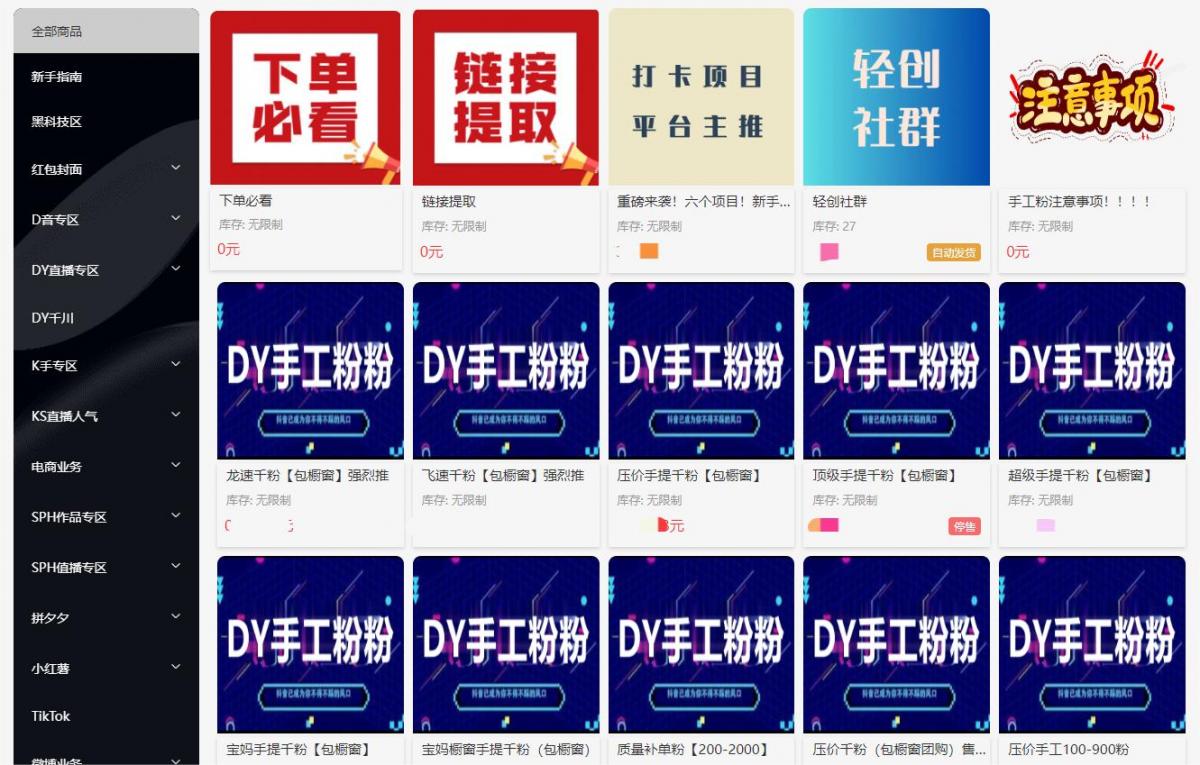Image resolution: width=1200 pixels, height=765 pixels.
Task: Expand the DY直播专区 category
Action: point(105,270)
